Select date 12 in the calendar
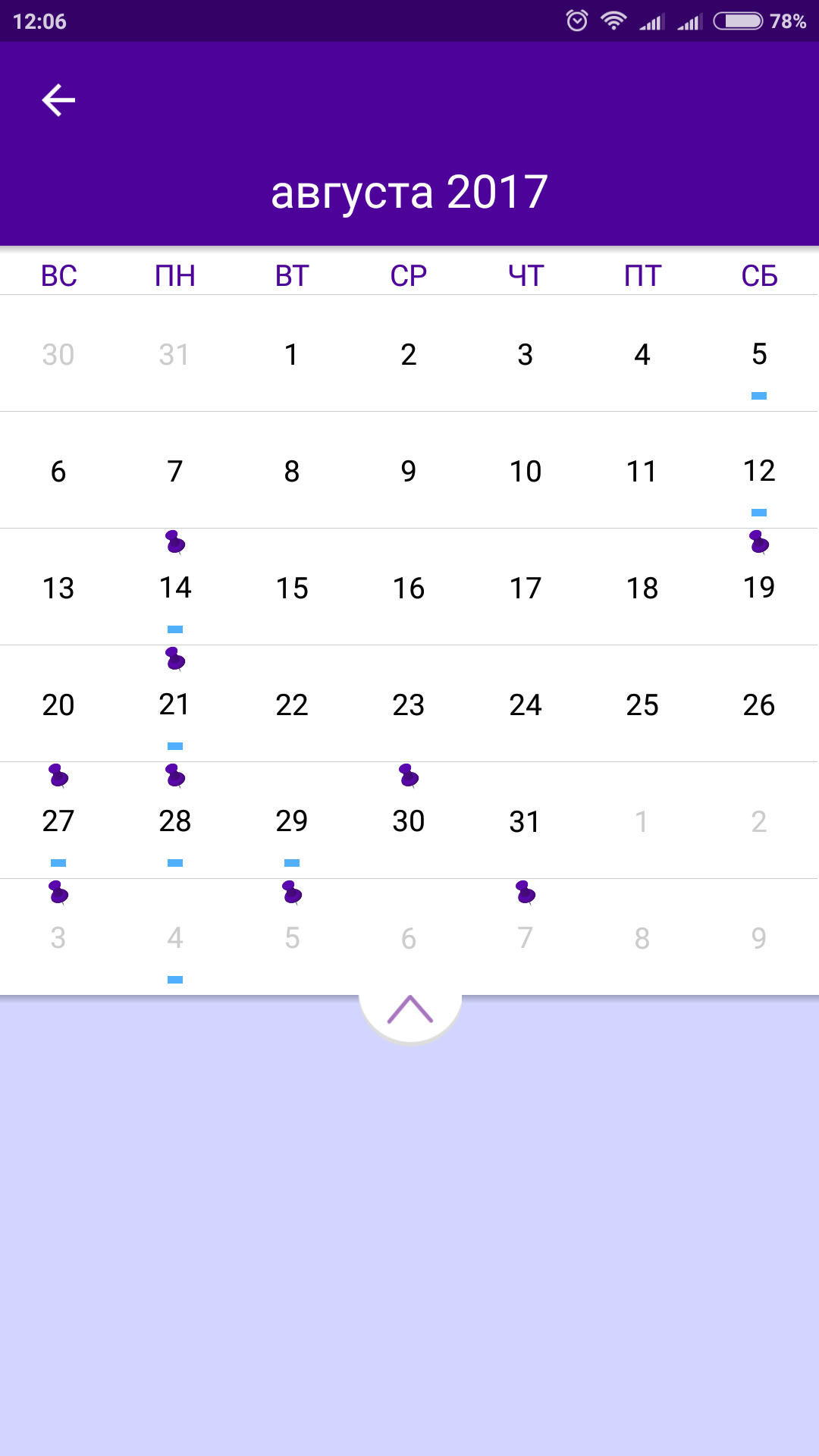This screenshot has width=819, height=1456. [x=759, y=471]
